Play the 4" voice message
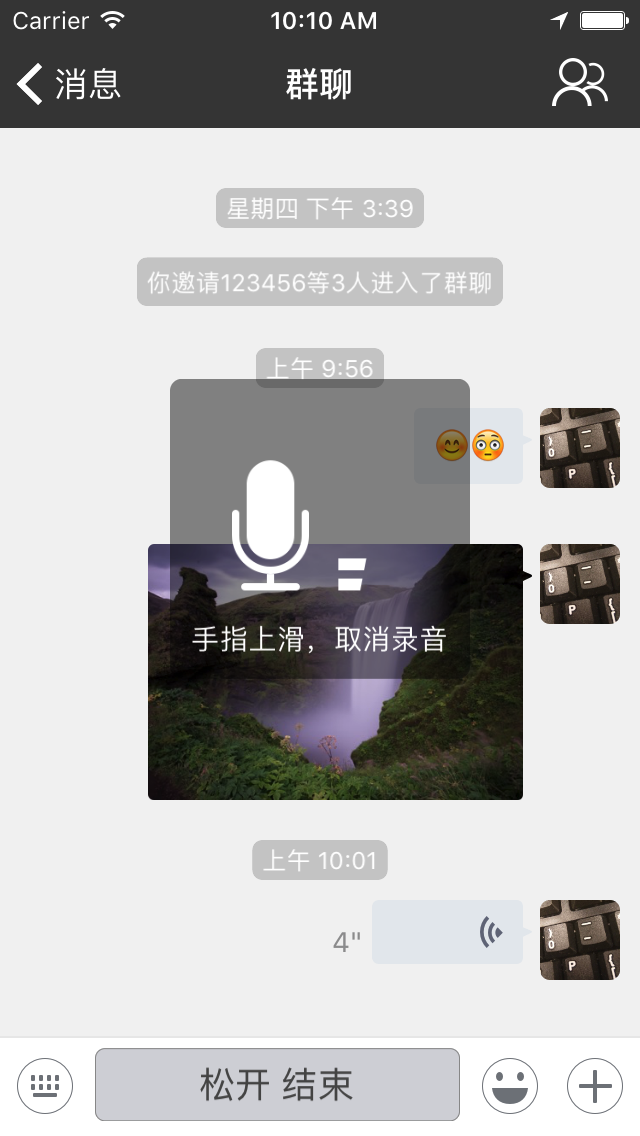Image resolution: width=640 pixels, height=1136 pixels. point(447,932)
